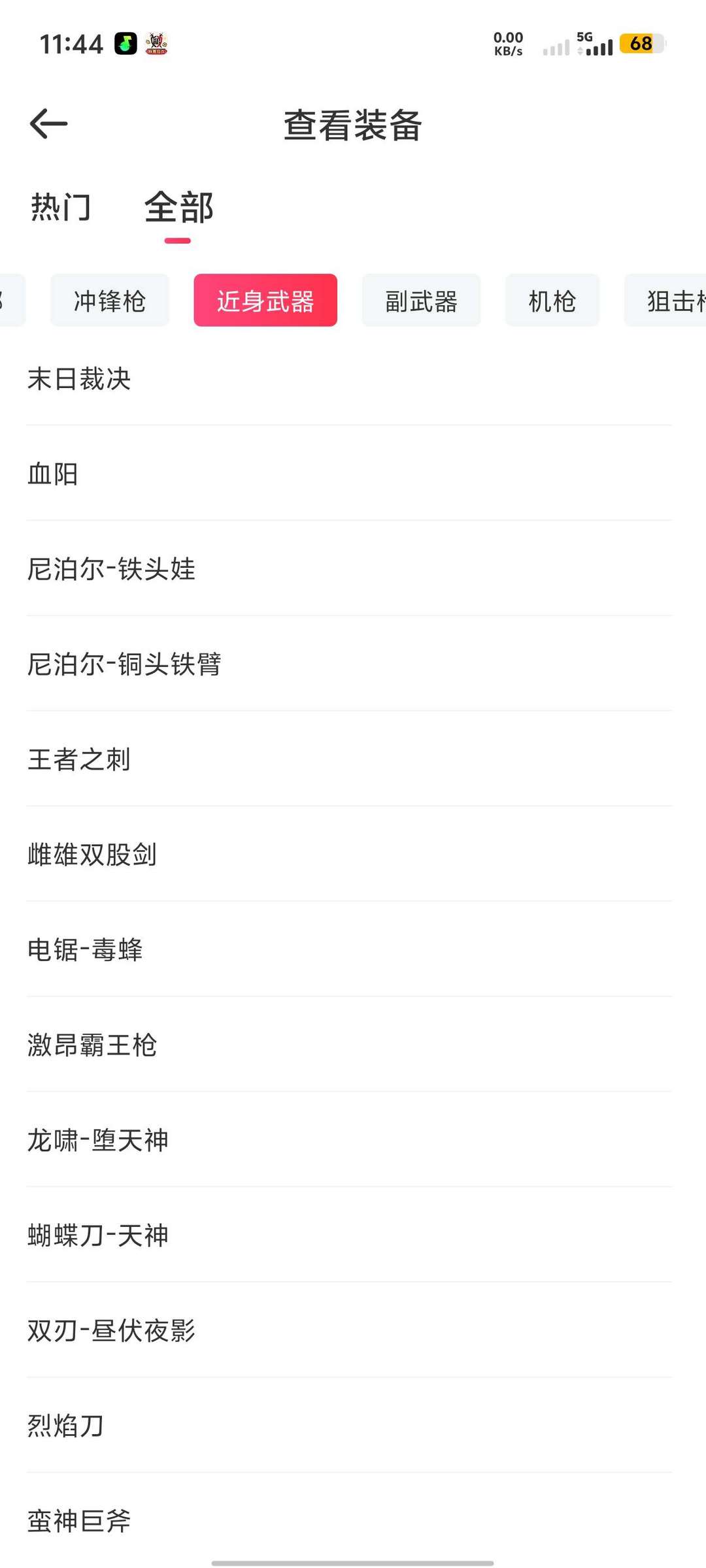
Task: Select the 机枪 weapon category chip
Action: point(552,300)
